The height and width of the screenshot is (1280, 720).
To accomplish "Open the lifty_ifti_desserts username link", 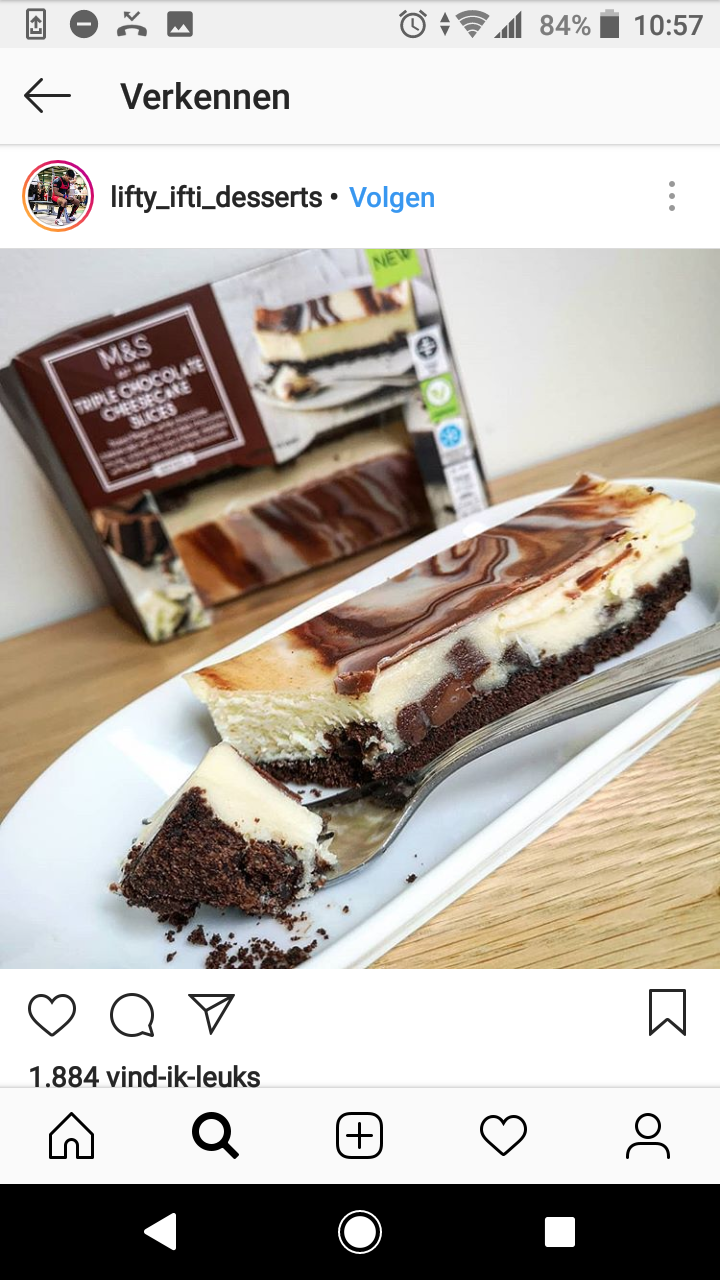I will tap(216, 198).
